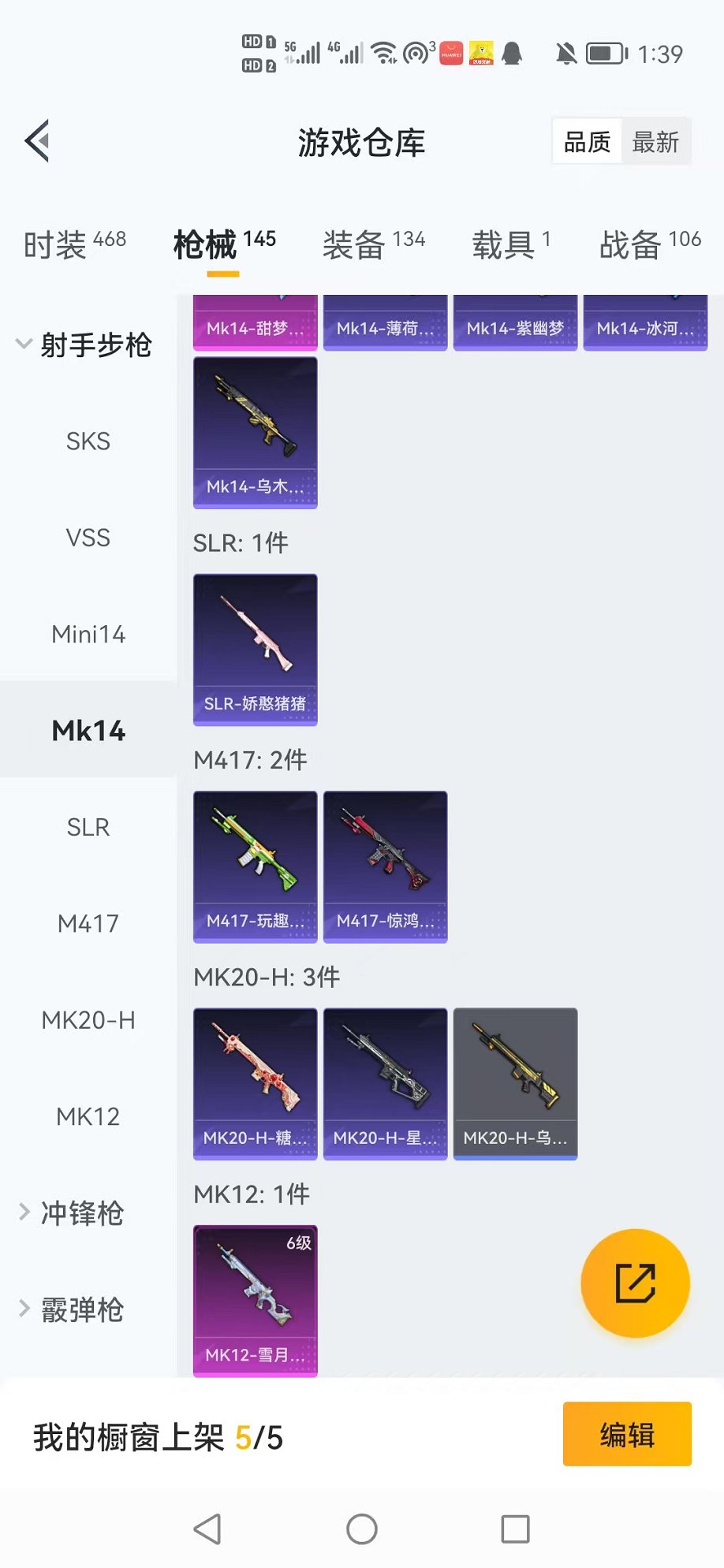Screen dimensions: 724x1568
Task: Go to the system home screen
Action: 362,1529
